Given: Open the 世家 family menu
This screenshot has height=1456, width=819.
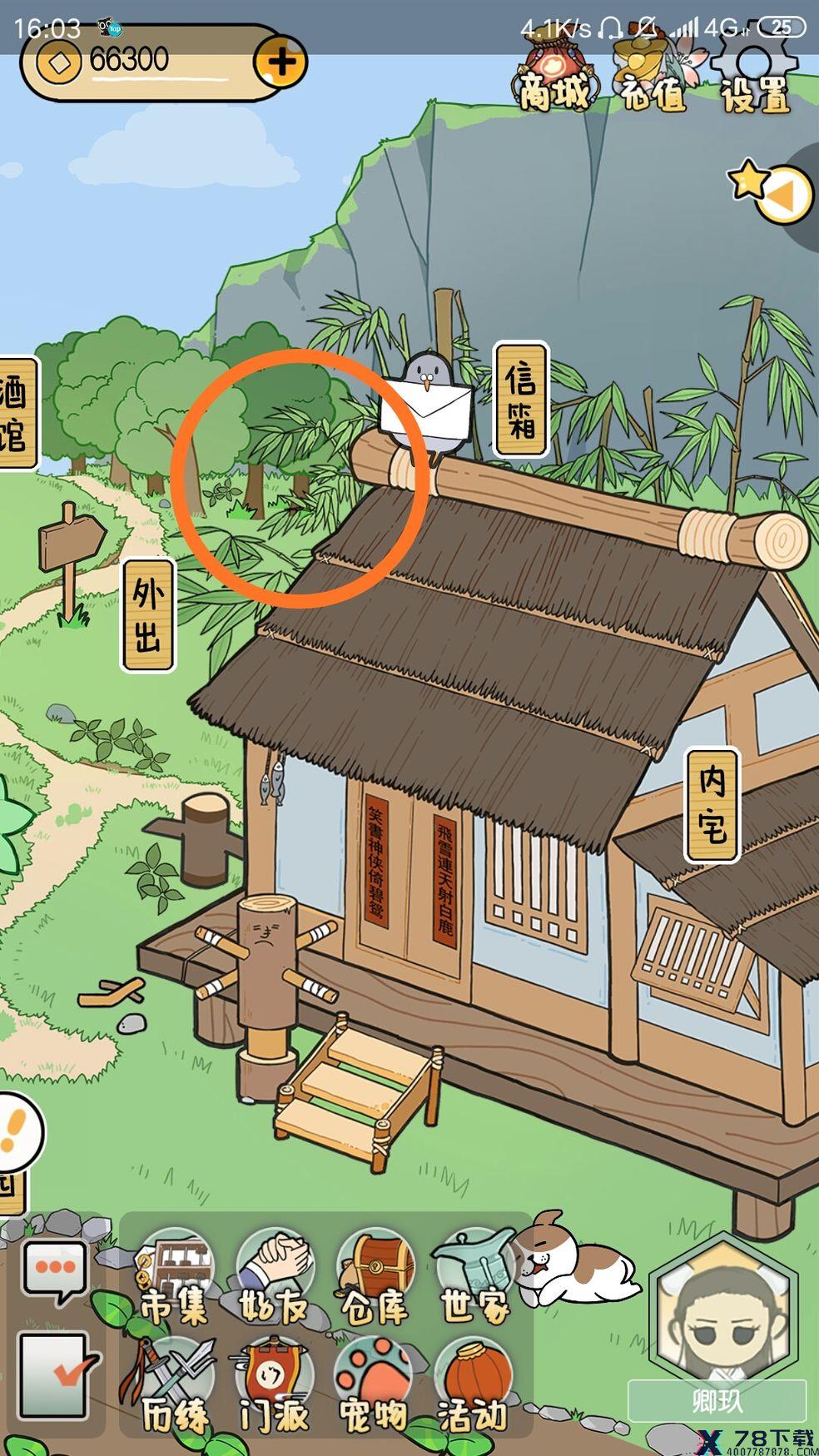Looking at the screenshot, I should pyautogui.click(x=474, y=1278).
